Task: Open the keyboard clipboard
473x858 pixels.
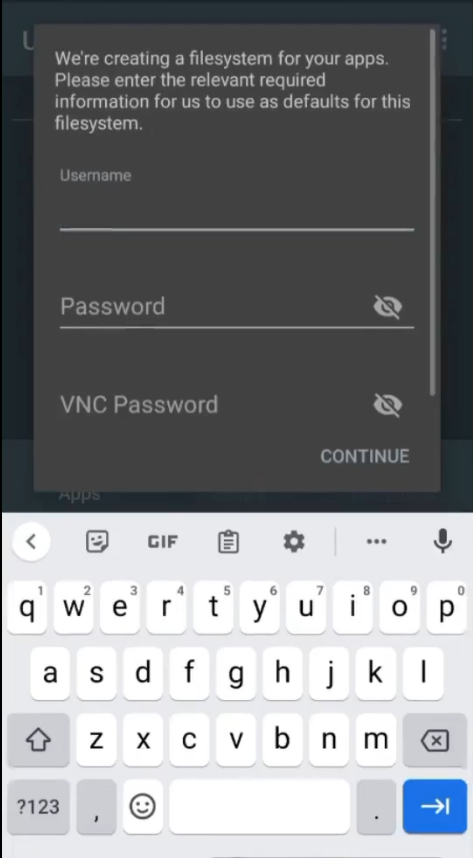Action: [x=228, y=542]
